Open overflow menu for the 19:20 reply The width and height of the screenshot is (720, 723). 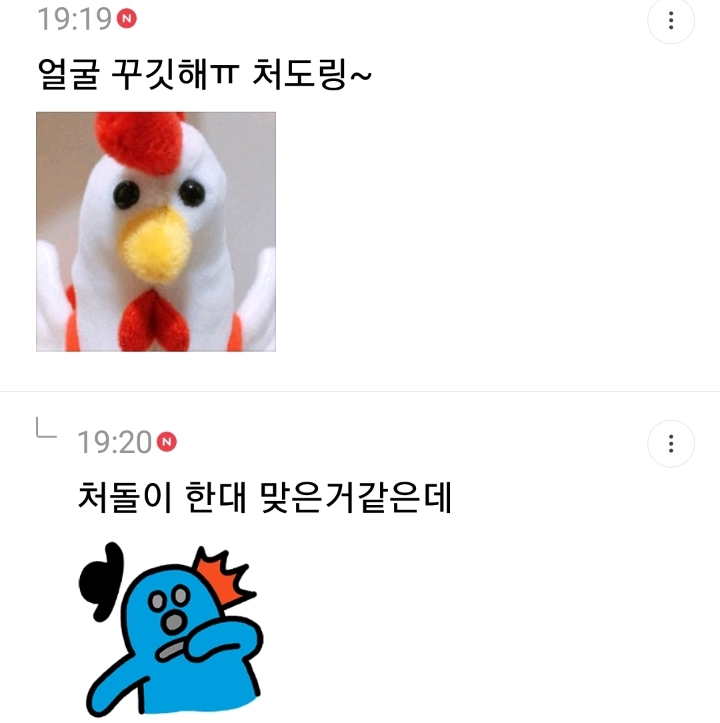coord(671,443)
